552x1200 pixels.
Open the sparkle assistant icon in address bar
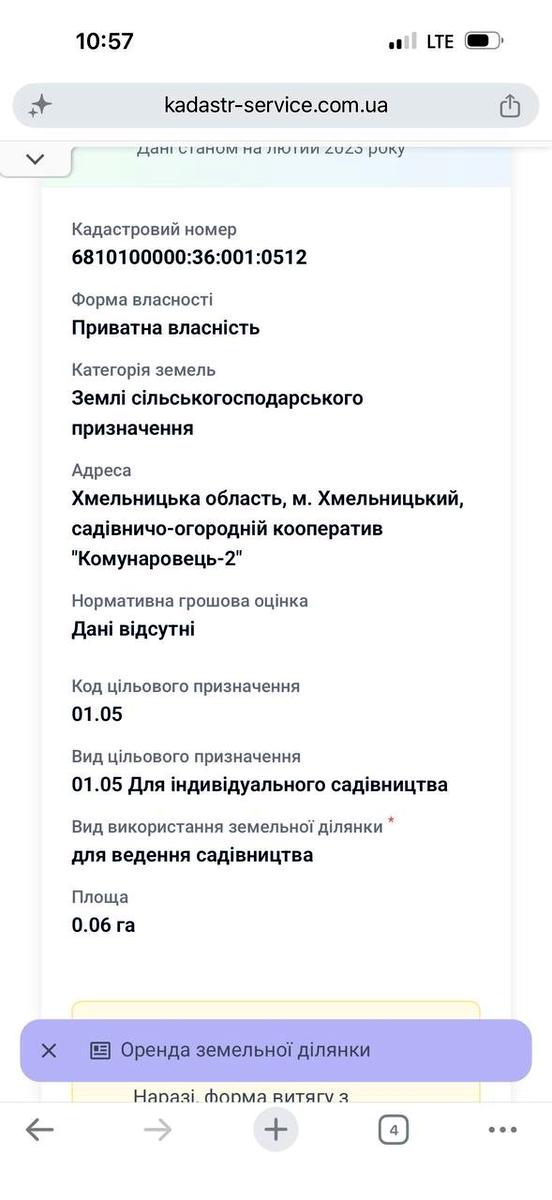[x=40, y=105]
